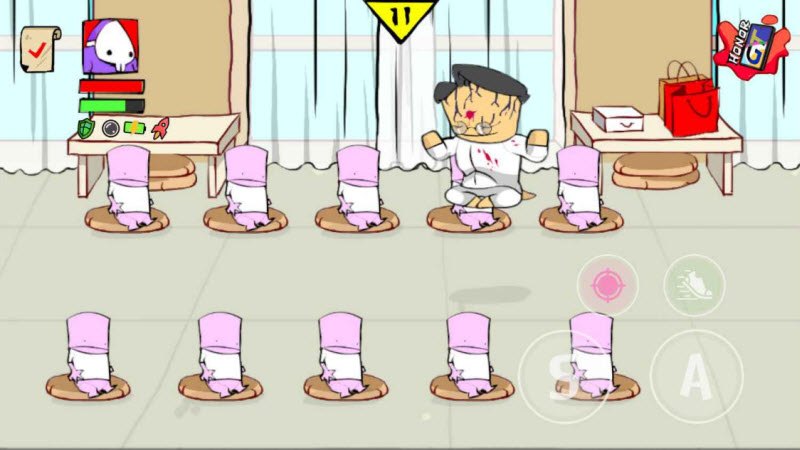
Task: Open the quest scroll with checkmark
Action: pyautogui.click(x=40, y=47)
